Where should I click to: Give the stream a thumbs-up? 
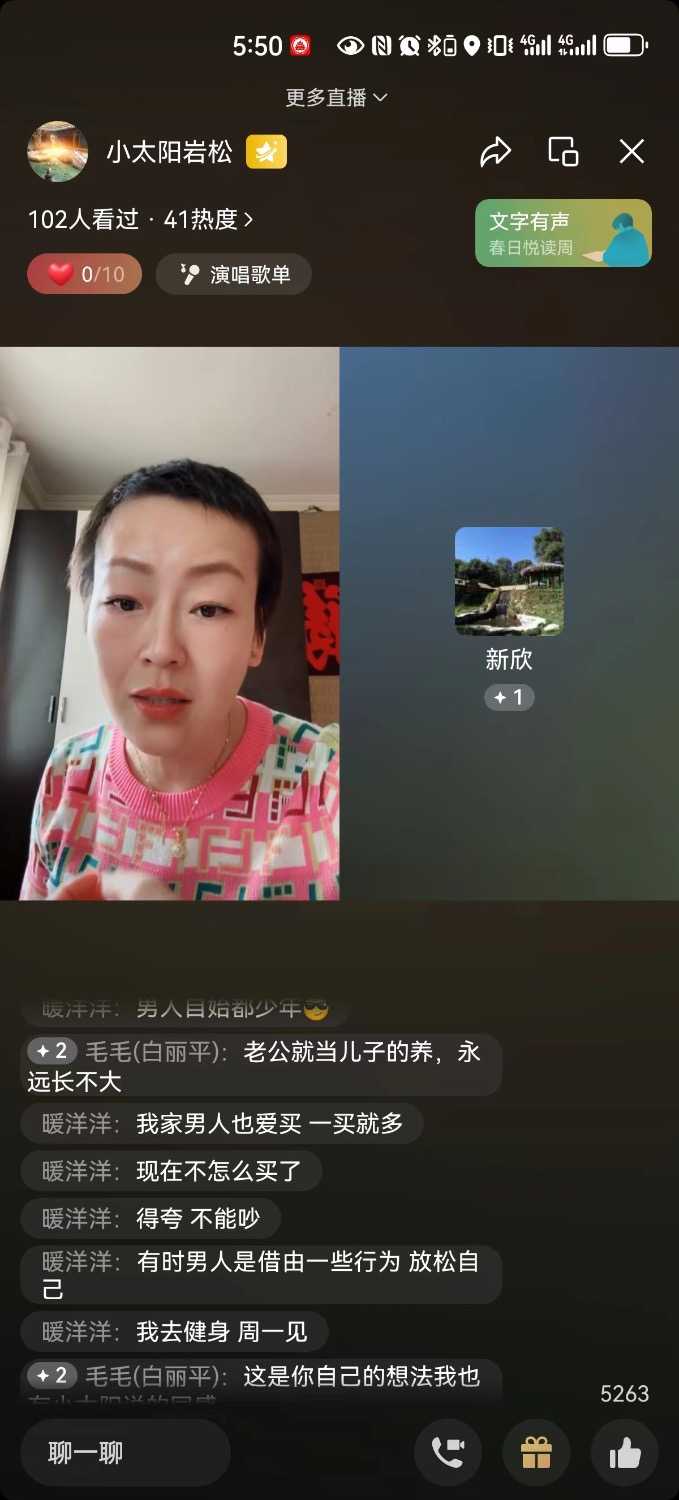[624, 1452]
